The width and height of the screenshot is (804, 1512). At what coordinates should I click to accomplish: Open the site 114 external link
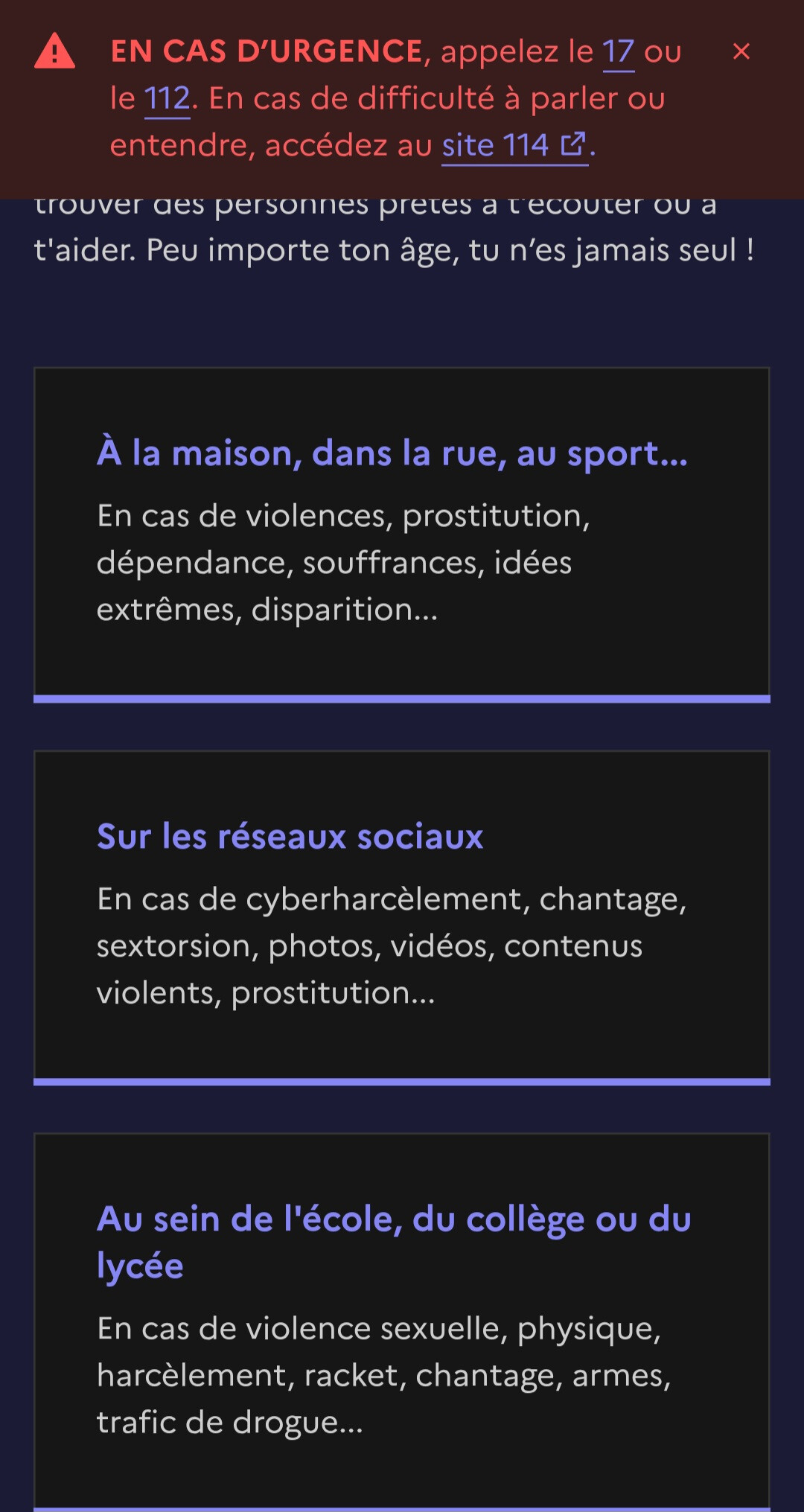click(x=514, y=145)
